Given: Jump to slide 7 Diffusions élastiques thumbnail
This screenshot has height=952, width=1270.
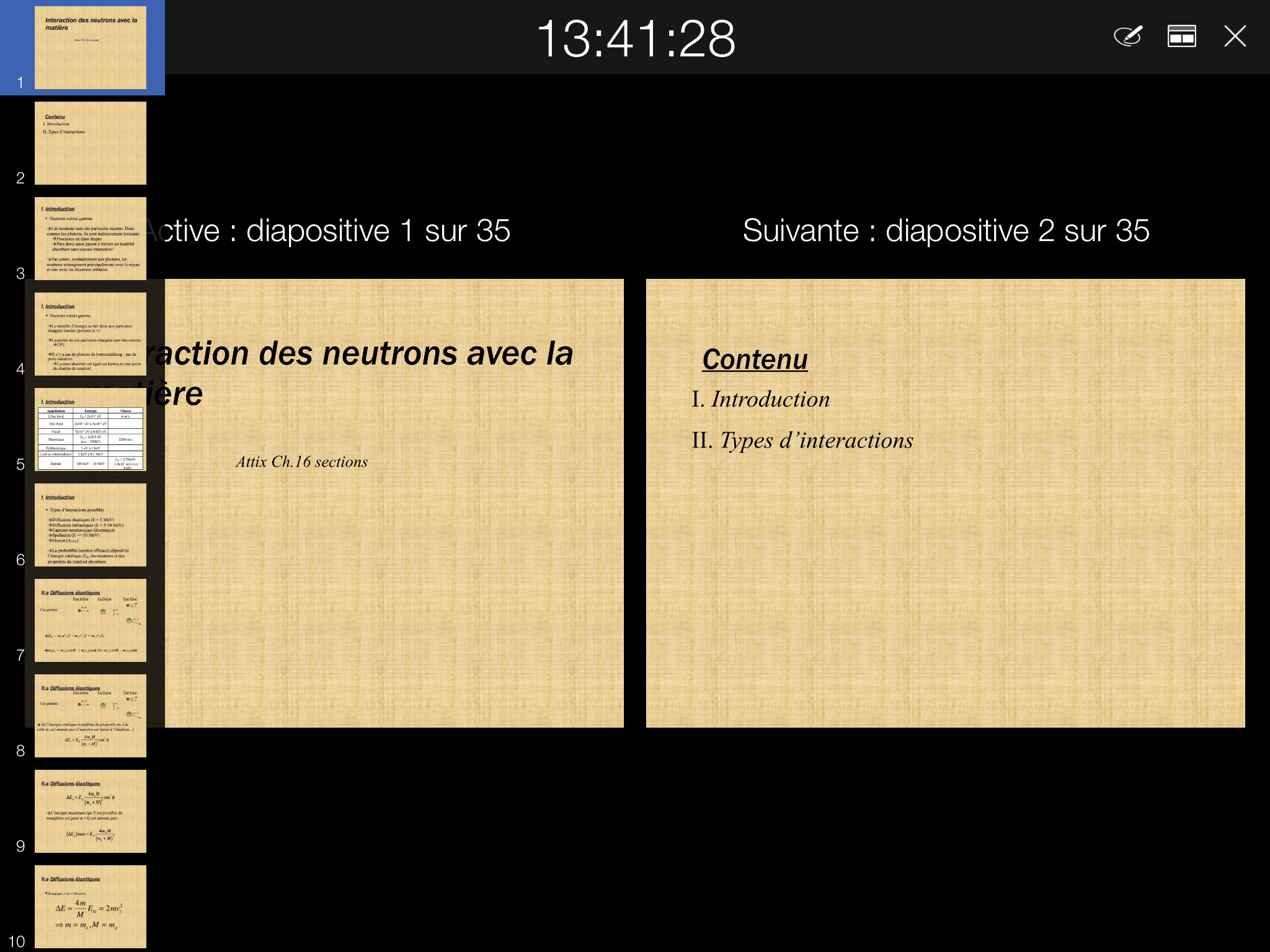Looking at the screenshot, I should pyautogui.click(x=91, y=620).
